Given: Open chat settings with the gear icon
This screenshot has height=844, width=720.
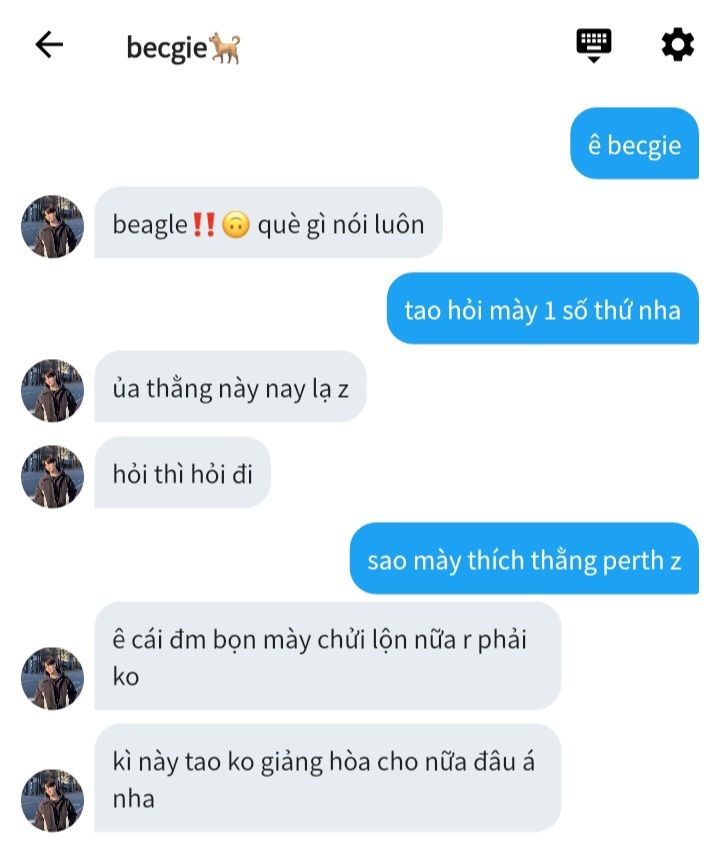Looking at the screenshot, I should (677, 45).
